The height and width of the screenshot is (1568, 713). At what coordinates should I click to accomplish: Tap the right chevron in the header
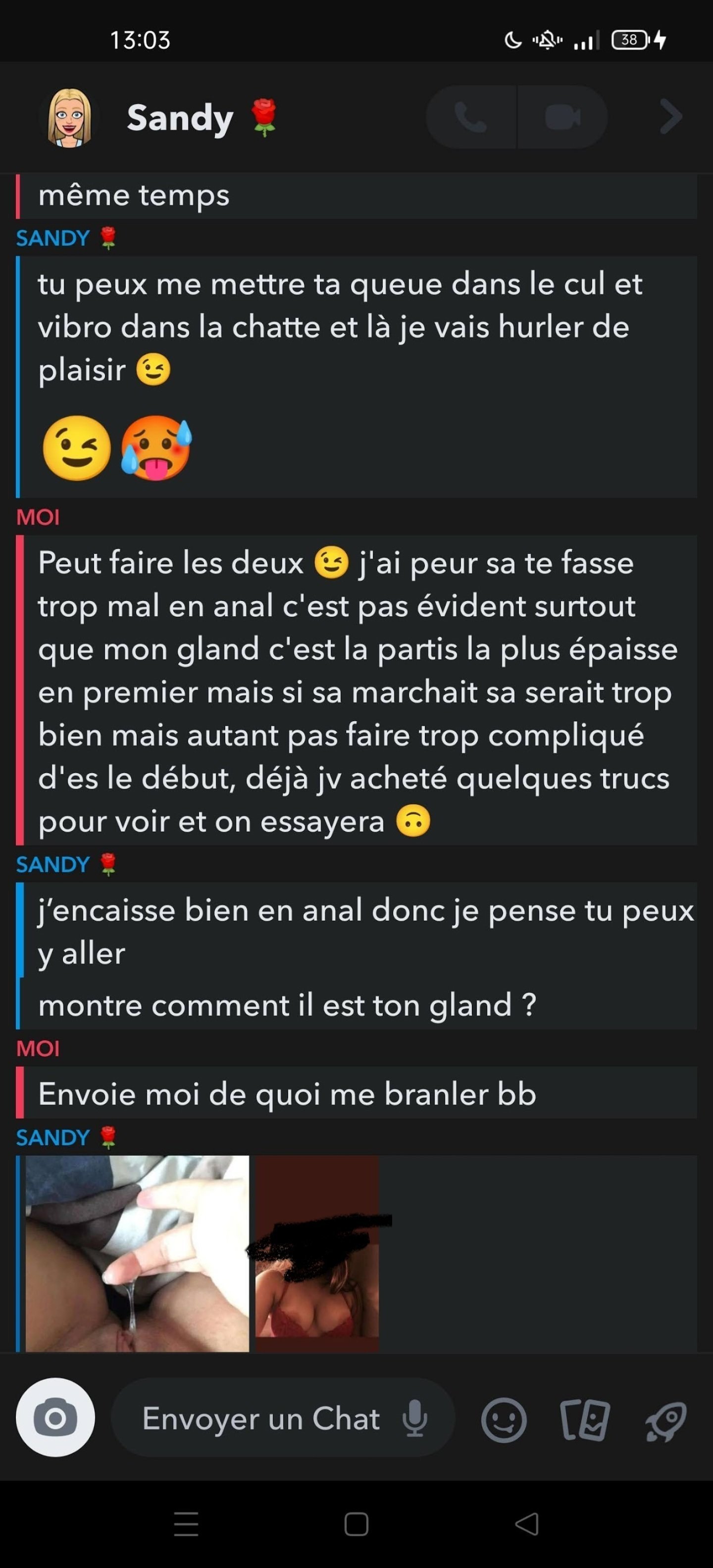[x=670, y=117]
